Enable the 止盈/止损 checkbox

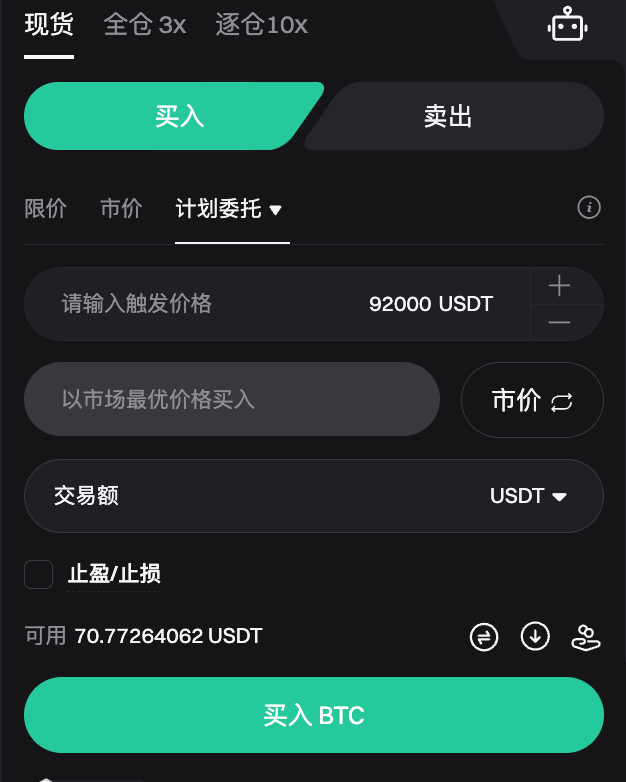coord(39,574)
